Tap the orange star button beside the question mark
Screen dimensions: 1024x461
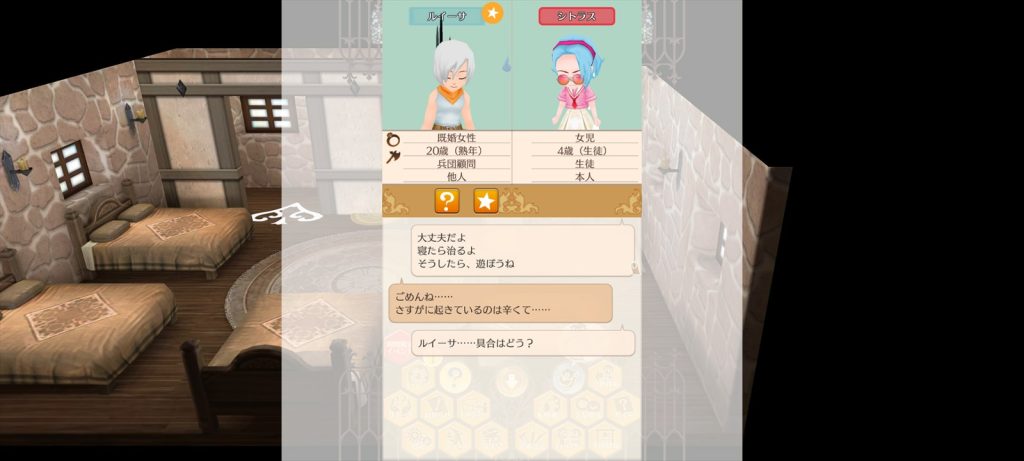coord(486,201)
